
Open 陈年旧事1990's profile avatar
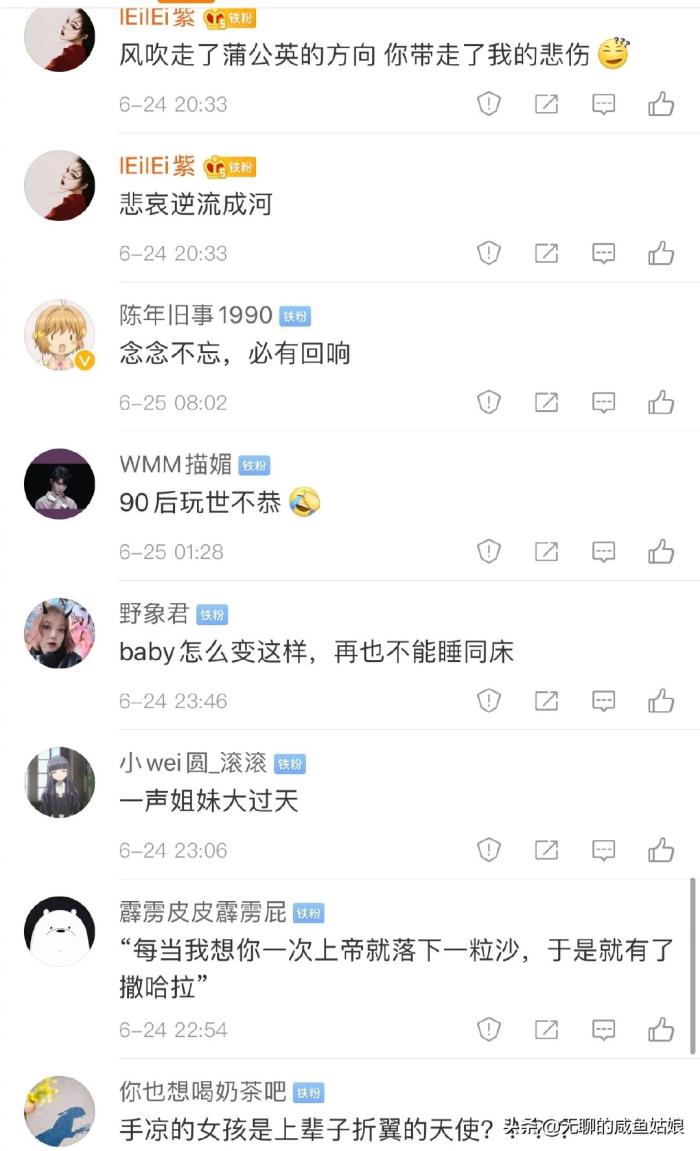[59, 335]
